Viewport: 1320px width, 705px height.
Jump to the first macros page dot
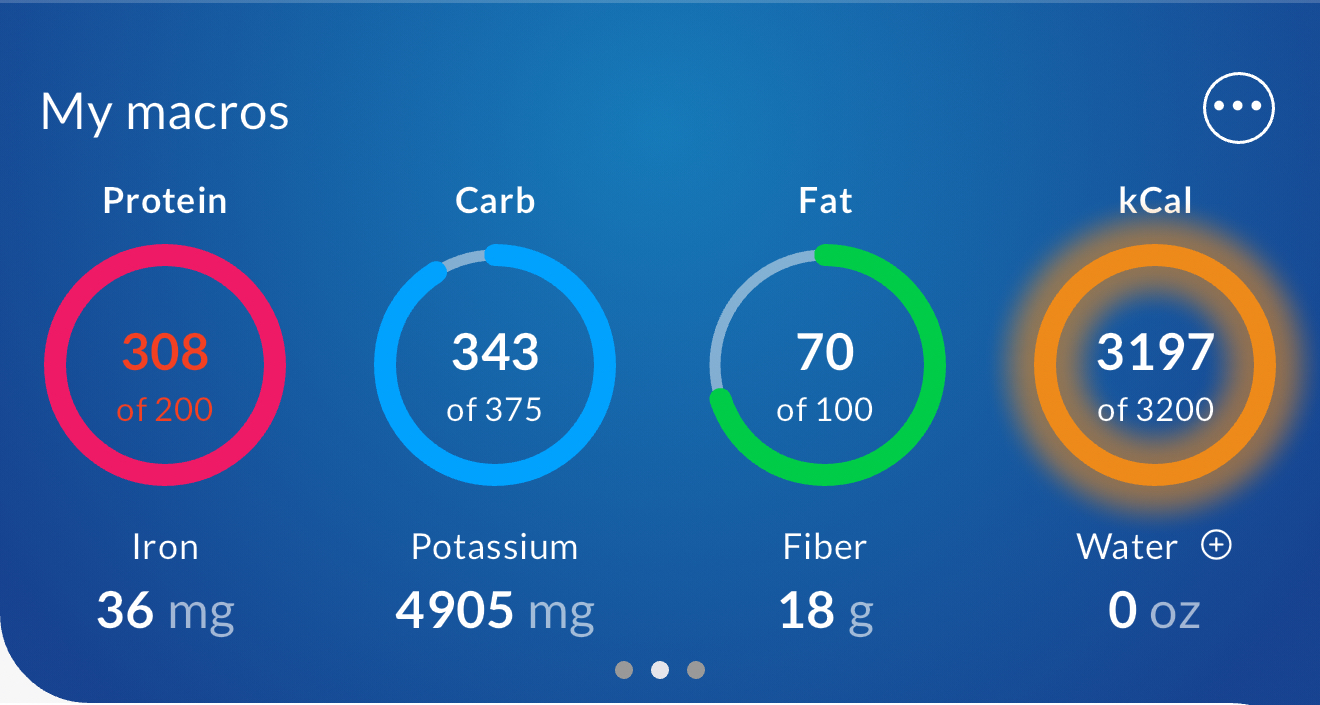(624, 670)
